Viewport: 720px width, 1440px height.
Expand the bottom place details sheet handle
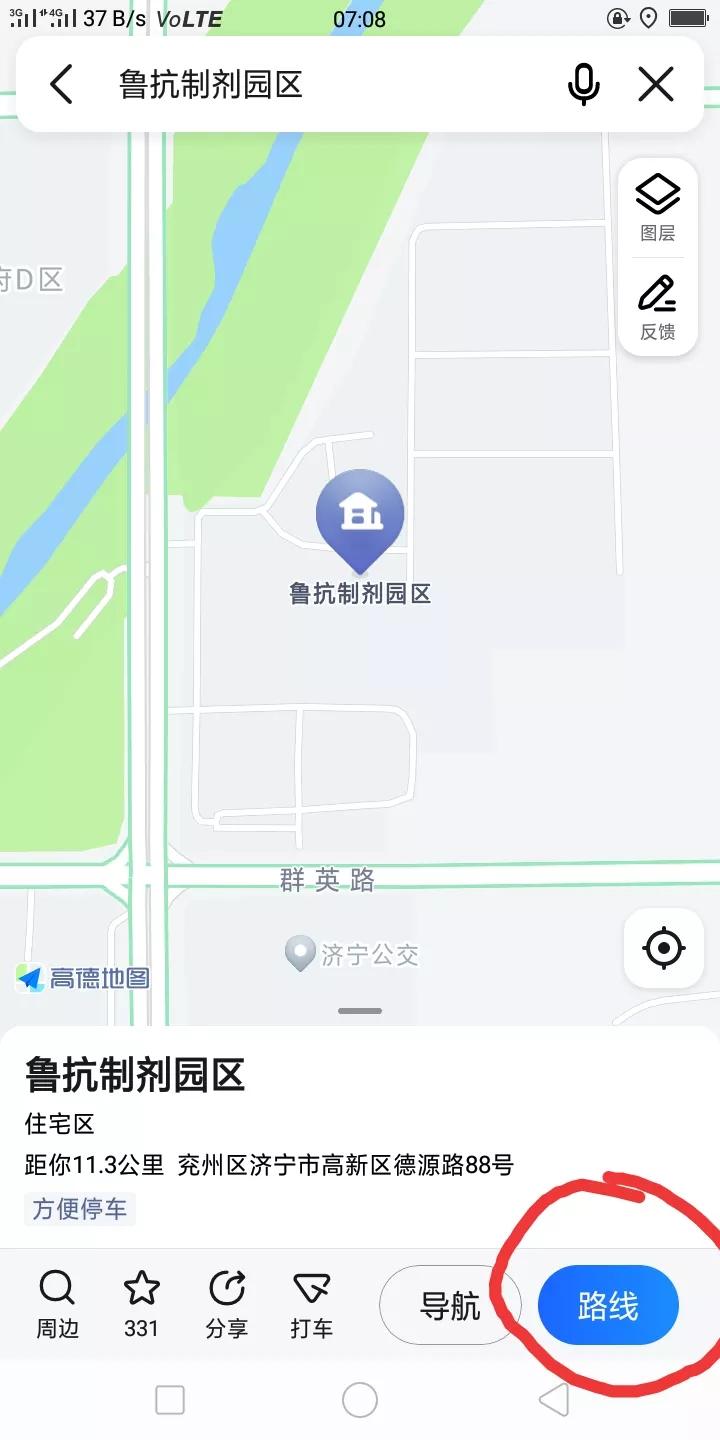[x=359, y=1010]
